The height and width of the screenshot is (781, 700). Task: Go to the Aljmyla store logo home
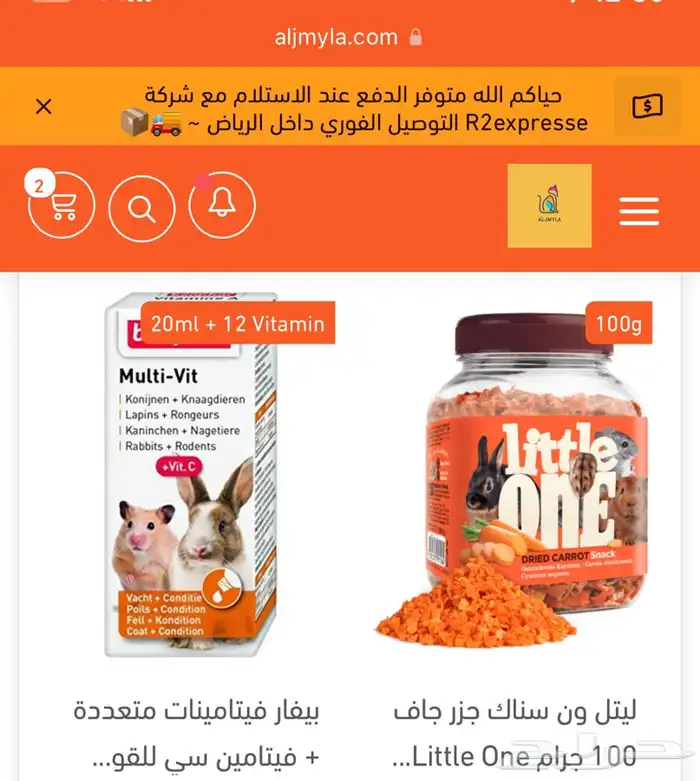pyautogui.click(x=550, y=206)
